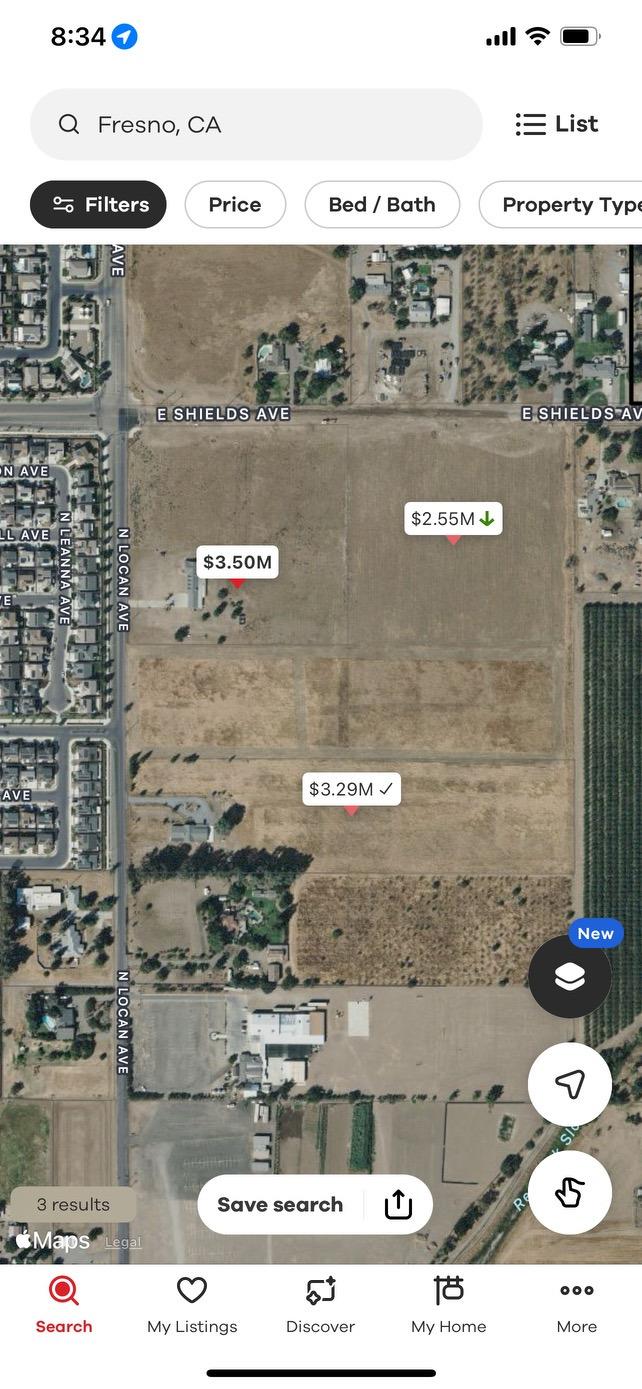Image resolution: width=642 pixels, height=1389 pixels.
Task: Activate the draw-on-map hand tool
Action: pos(570,1192)
